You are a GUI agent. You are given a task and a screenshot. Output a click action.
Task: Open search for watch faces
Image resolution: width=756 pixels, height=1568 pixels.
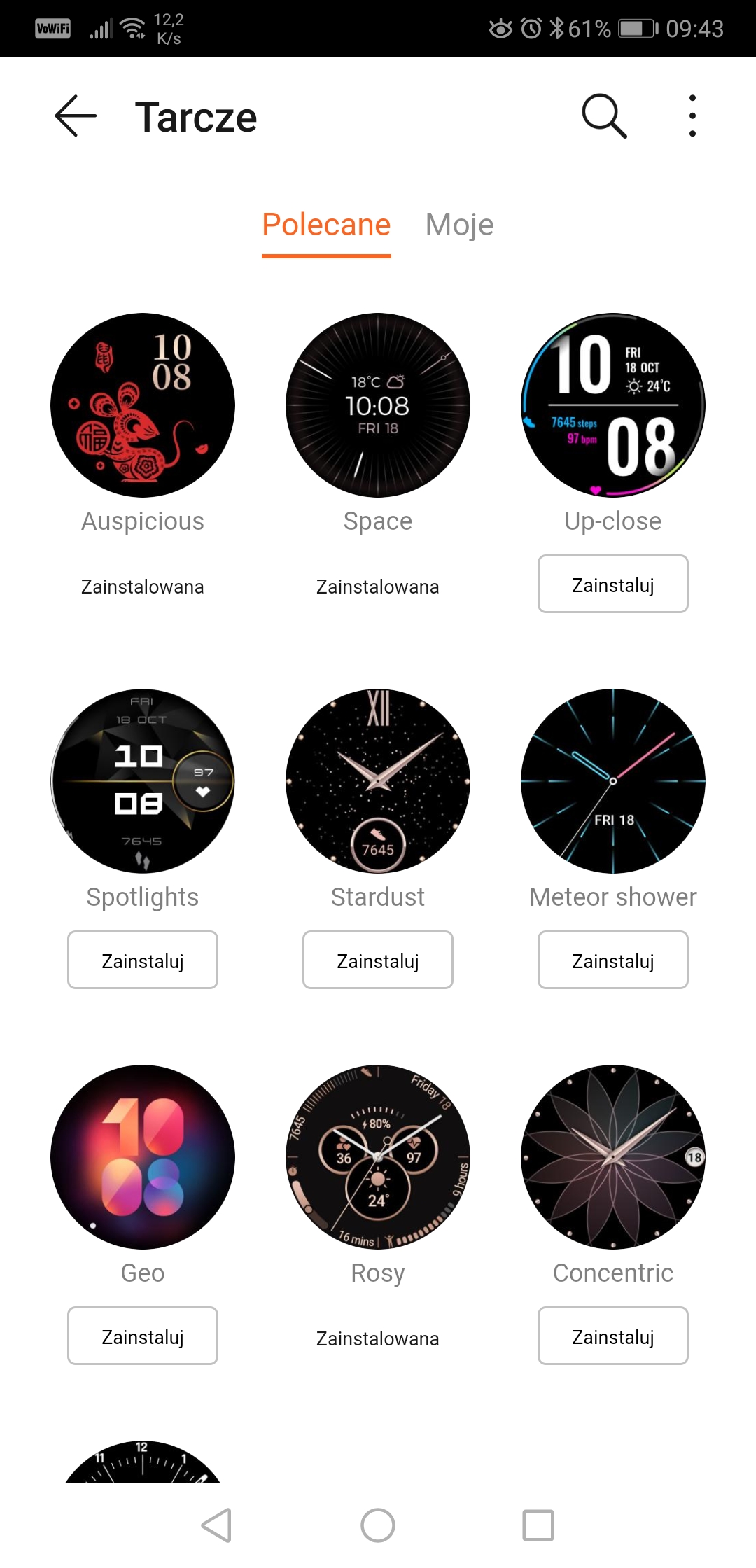[604, 115]
